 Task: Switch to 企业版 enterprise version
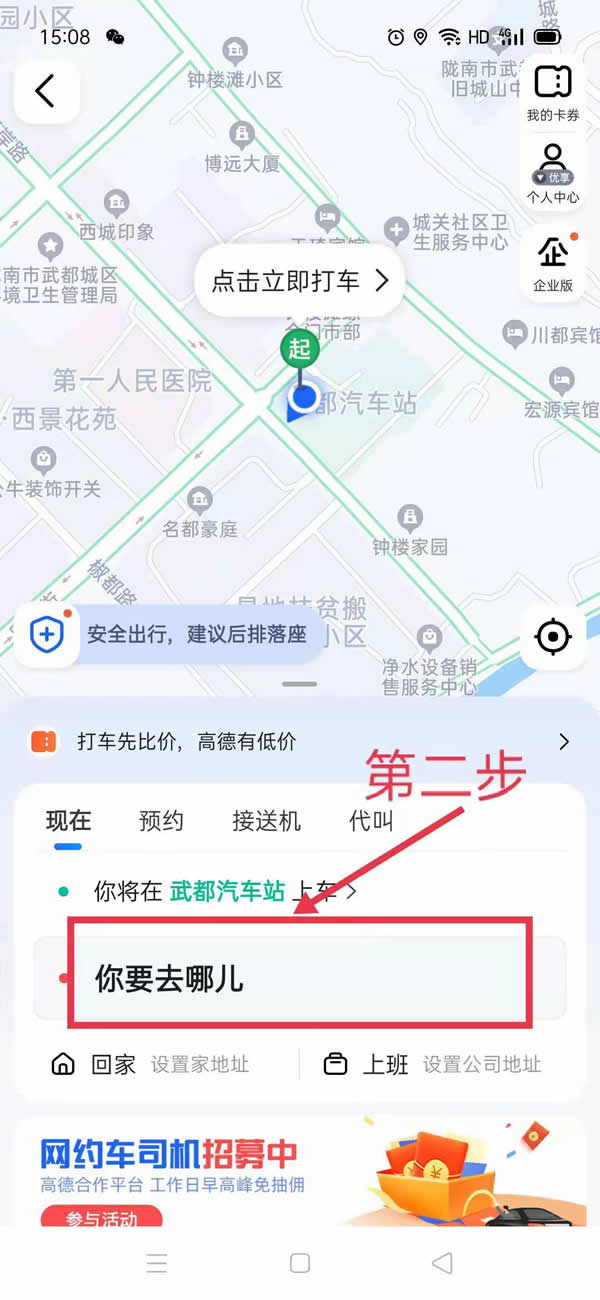tap(553, 262)
